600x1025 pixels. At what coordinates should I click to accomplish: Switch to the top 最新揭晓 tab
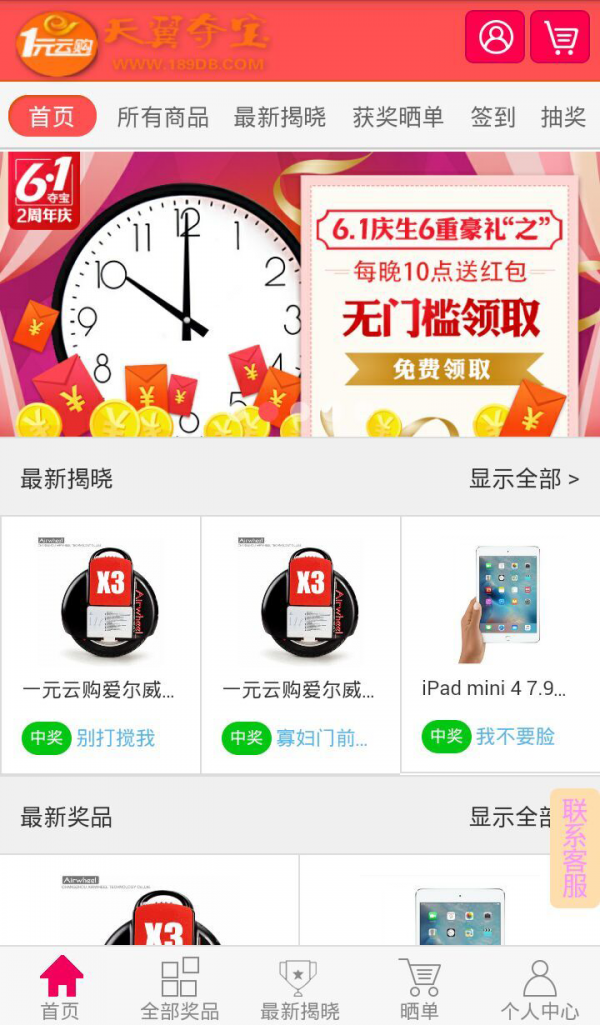pyautogui.click(x=280, y=117)
